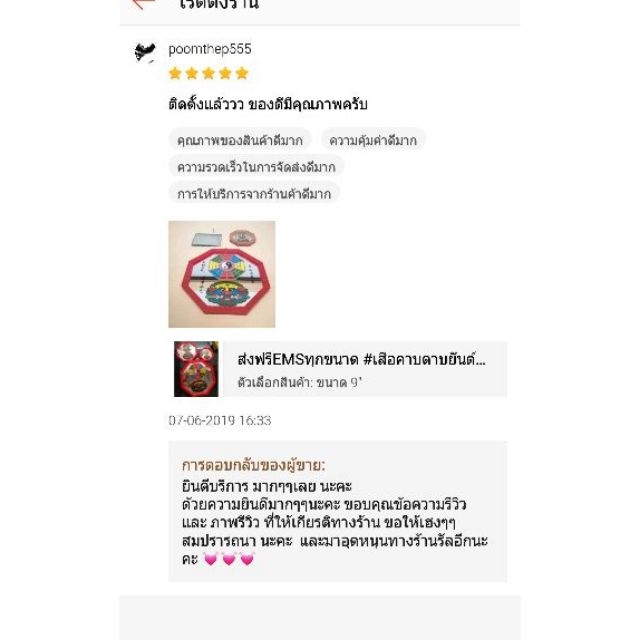View poomthep555's profile avatar
Image resolution: width=640 pixels, height=640 pixels.
(x=145, y=52)
